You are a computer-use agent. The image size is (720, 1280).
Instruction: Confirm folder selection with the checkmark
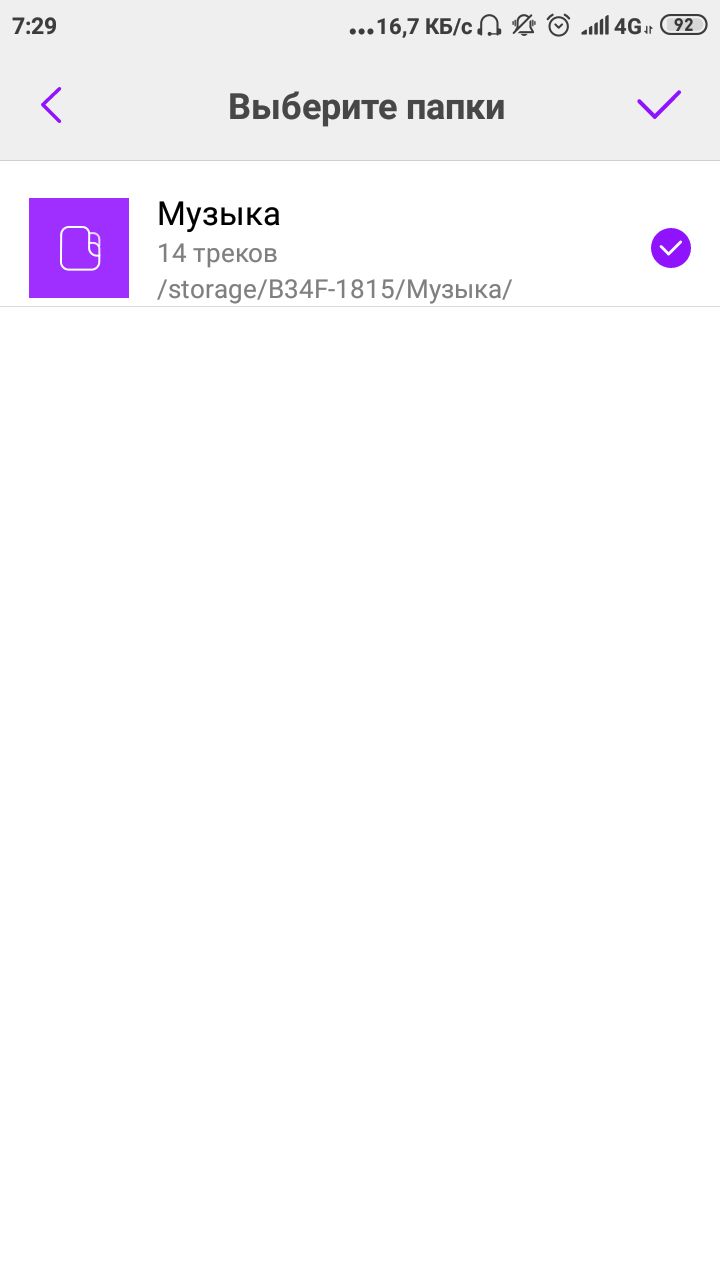(659, 104)
